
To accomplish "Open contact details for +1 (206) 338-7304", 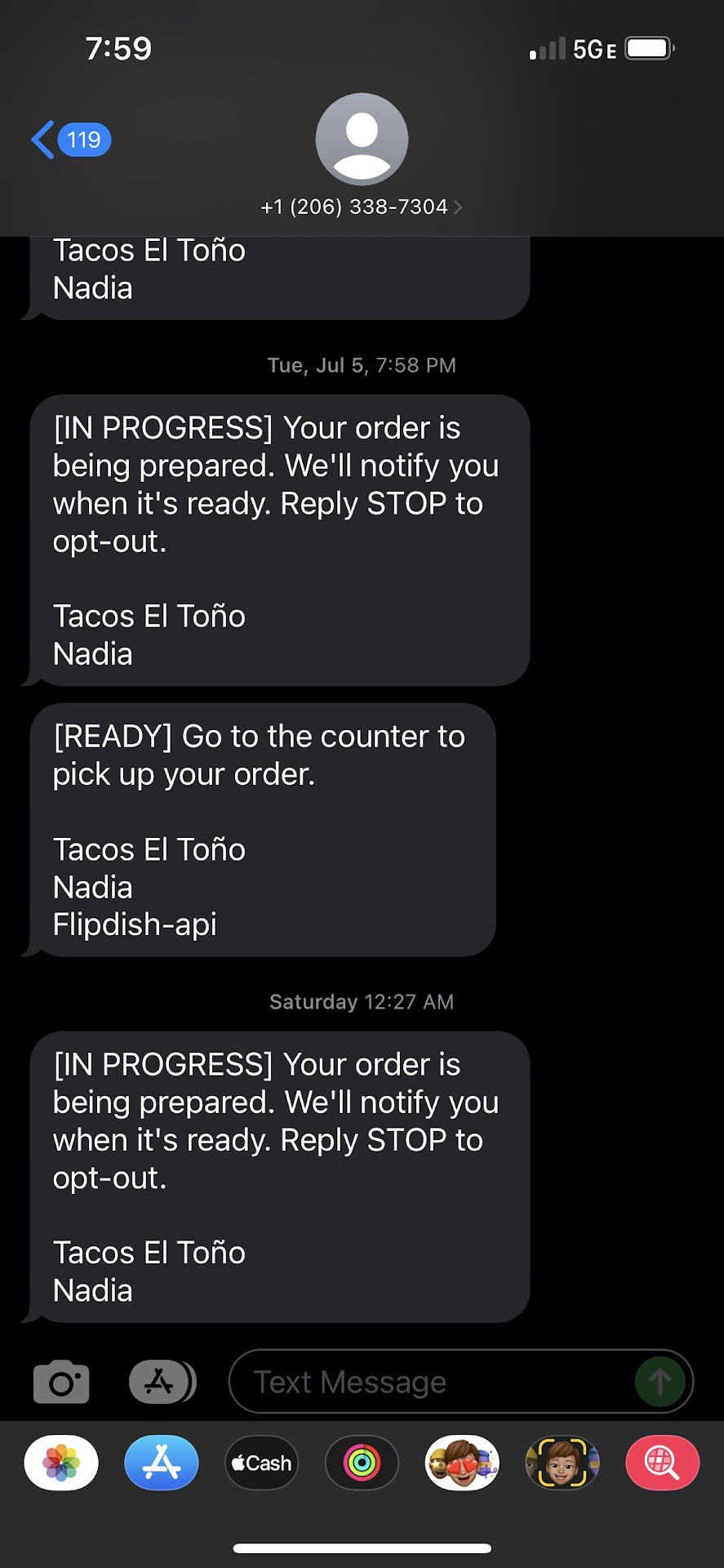I will [x=361, y=207].
